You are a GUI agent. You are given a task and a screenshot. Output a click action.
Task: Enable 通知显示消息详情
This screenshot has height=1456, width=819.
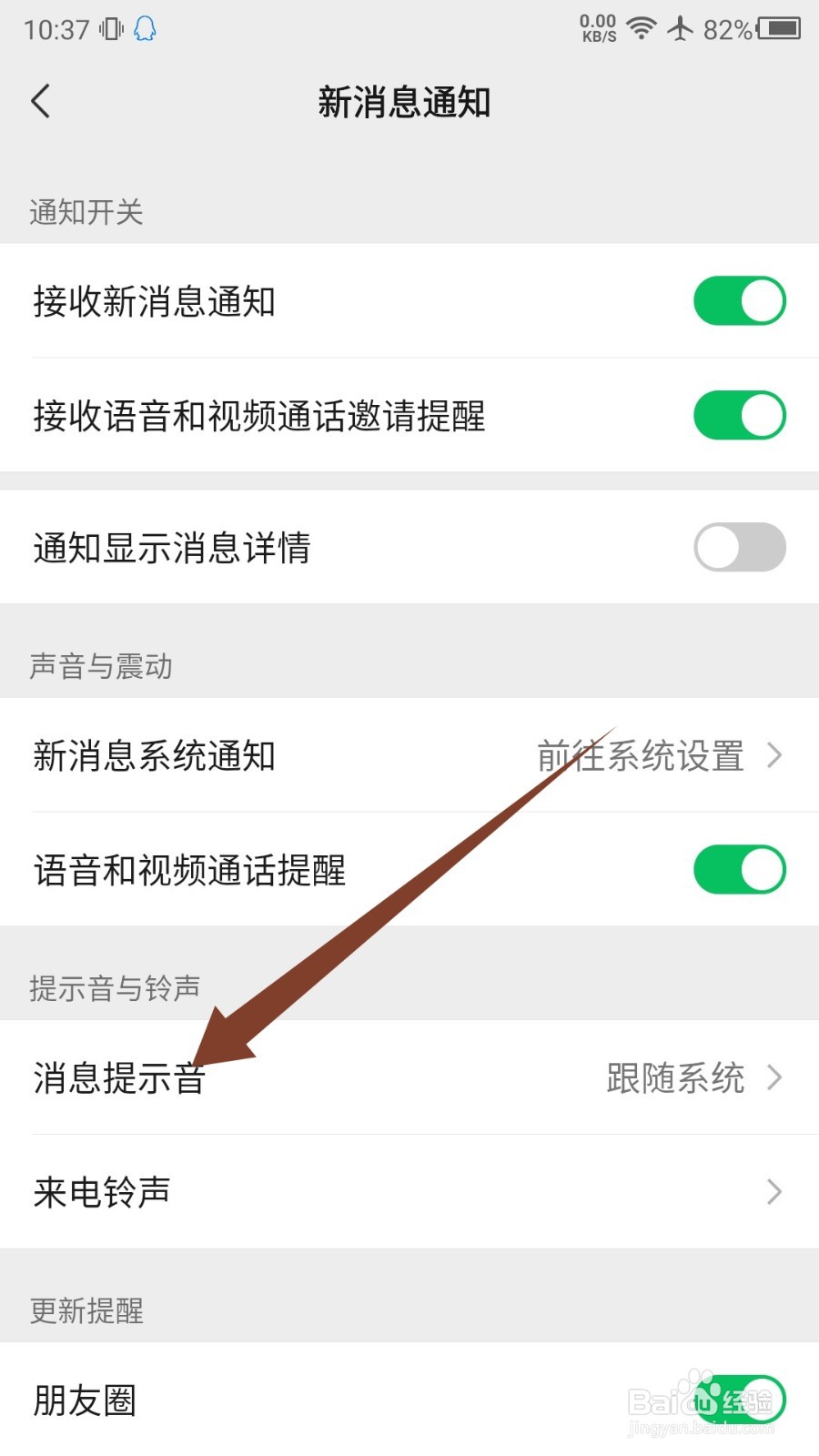(739, 547)
